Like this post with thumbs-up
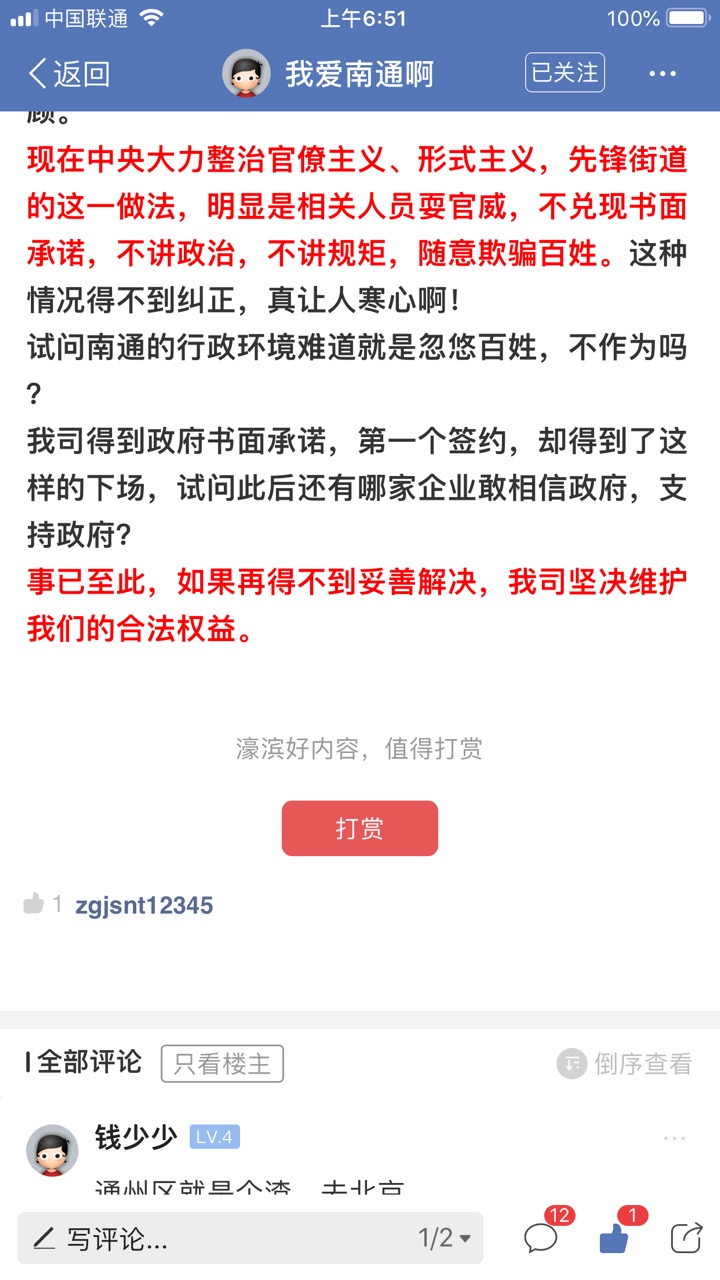Image resolution: width=720 pixels, height=1280 pixels. [613, 1238]
